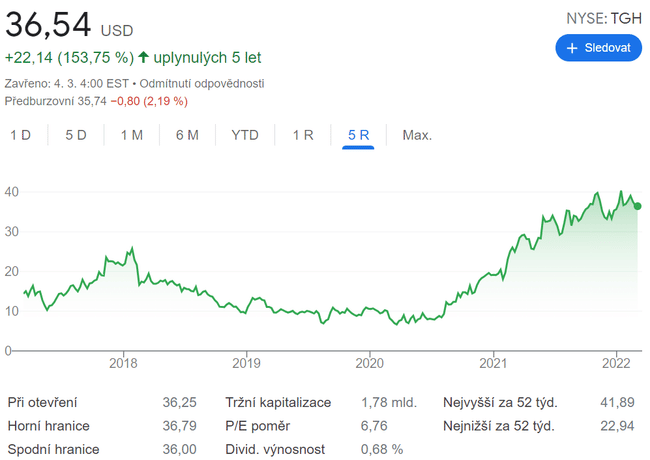Select the 5 D chart range
This screenshot has width=650, height=460.
pos(76,135)
